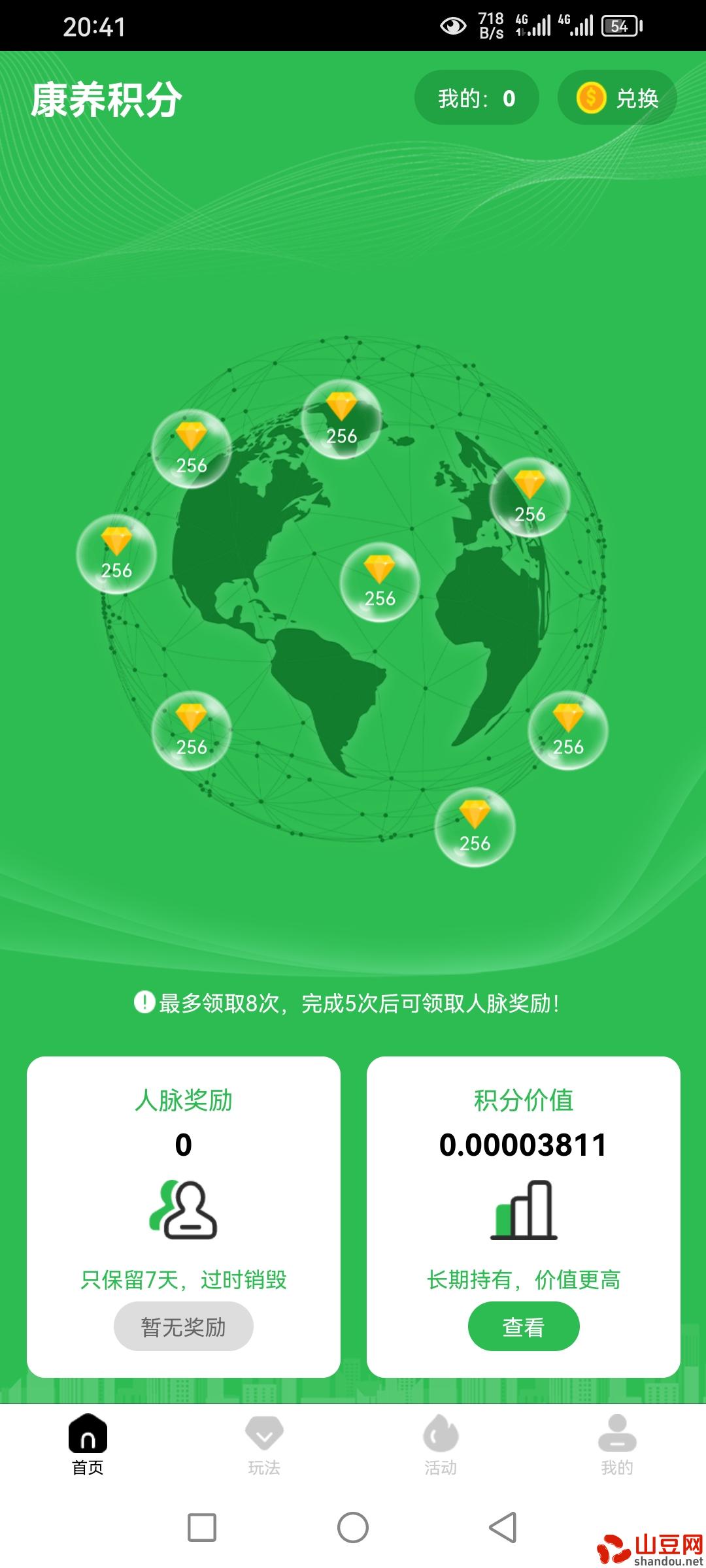The image size is (706, 1568).
Task: Collect the topmost 256 diamond bubble
Action: pyautogui.click(x=341, y=419)
